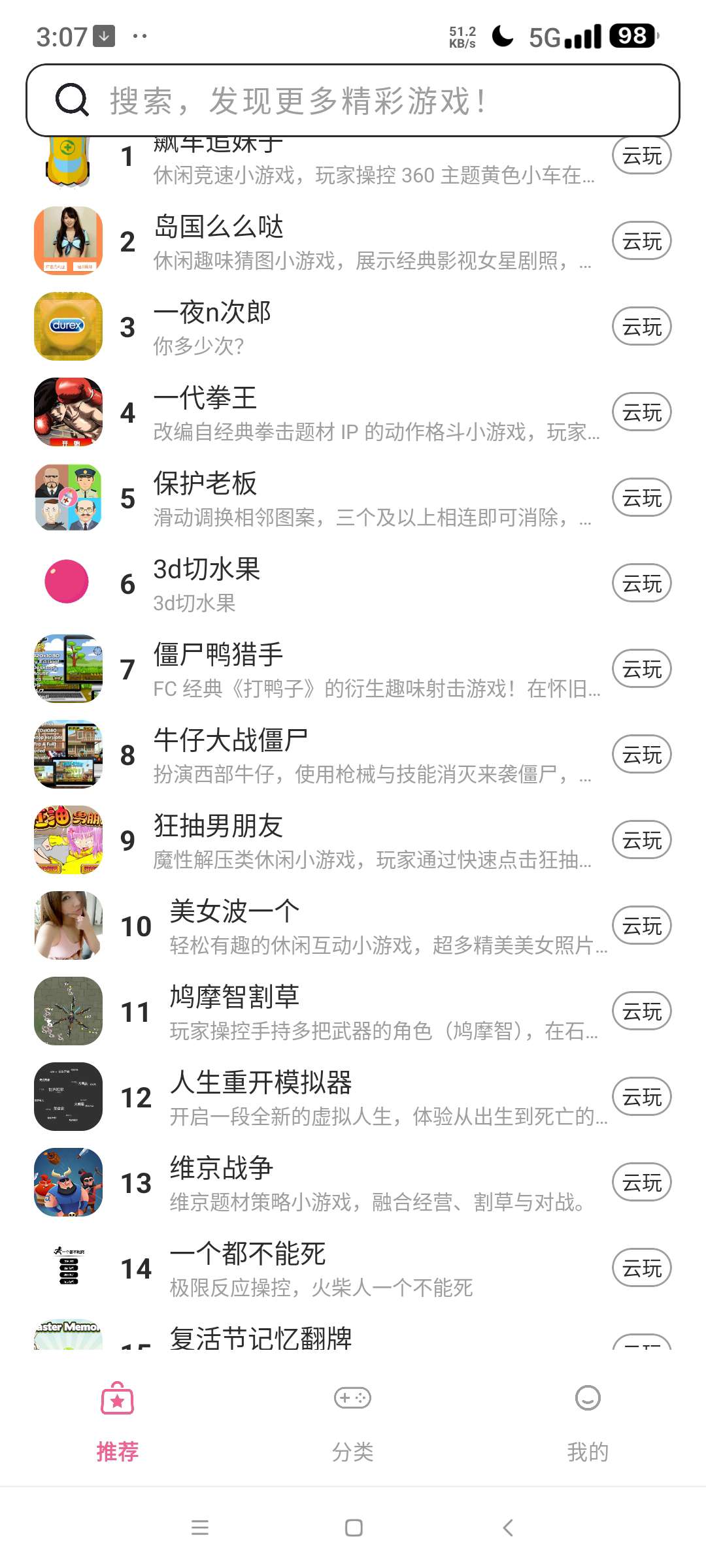
Task: Go back using system back button
Action: point(508,1527)
